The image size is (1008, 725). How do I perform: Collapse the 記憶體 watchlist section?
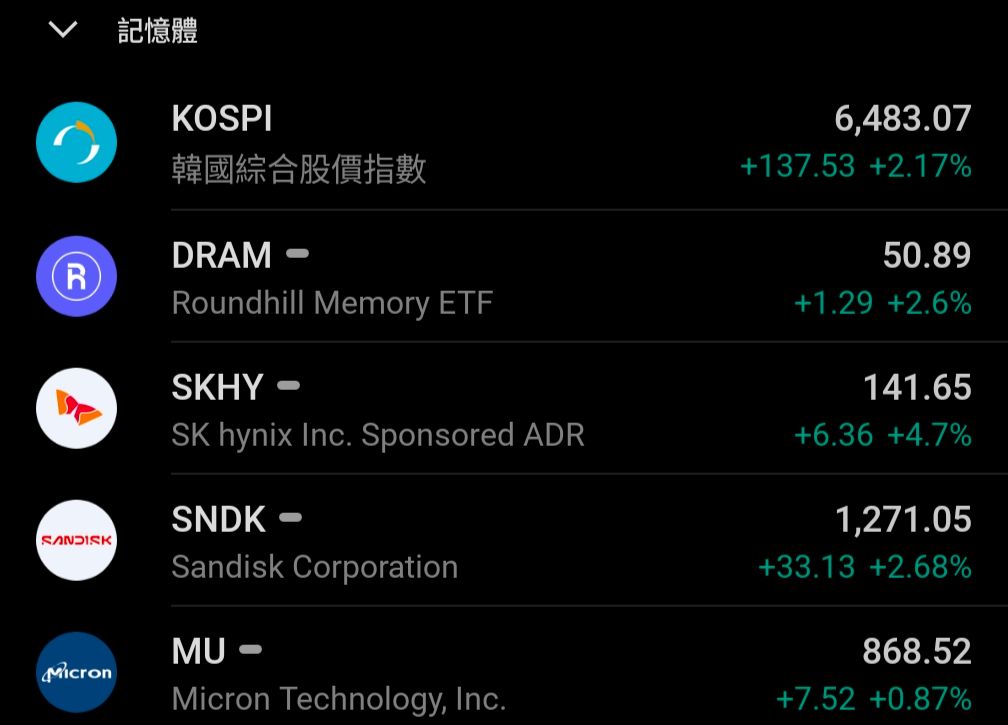point(63,29)
